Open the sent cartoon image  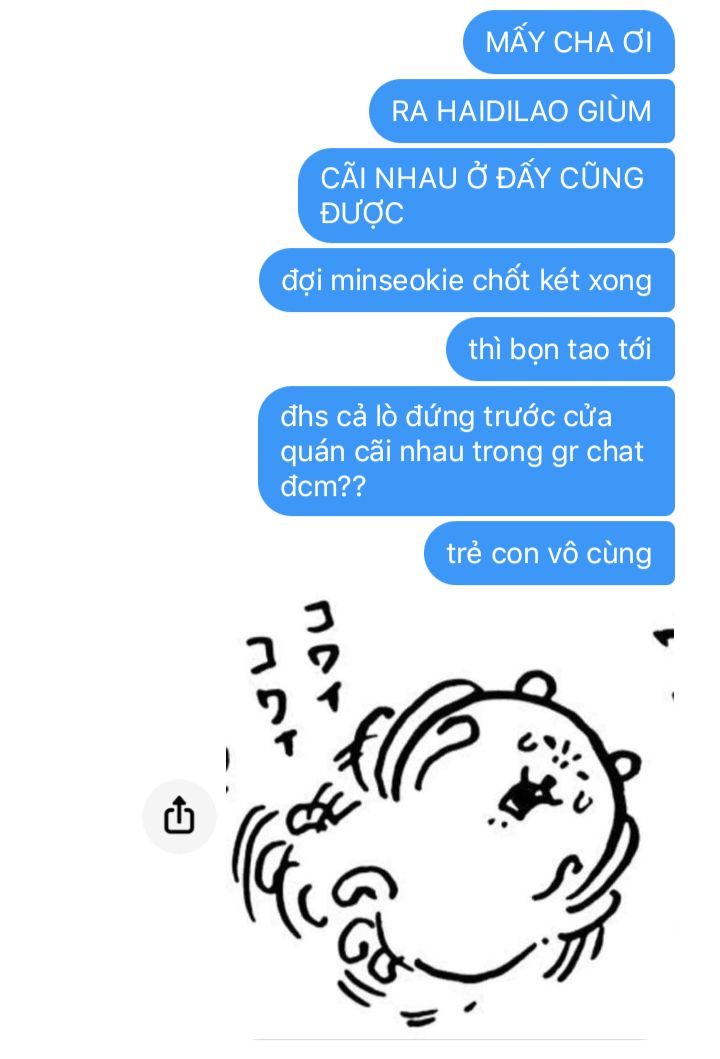450,815
